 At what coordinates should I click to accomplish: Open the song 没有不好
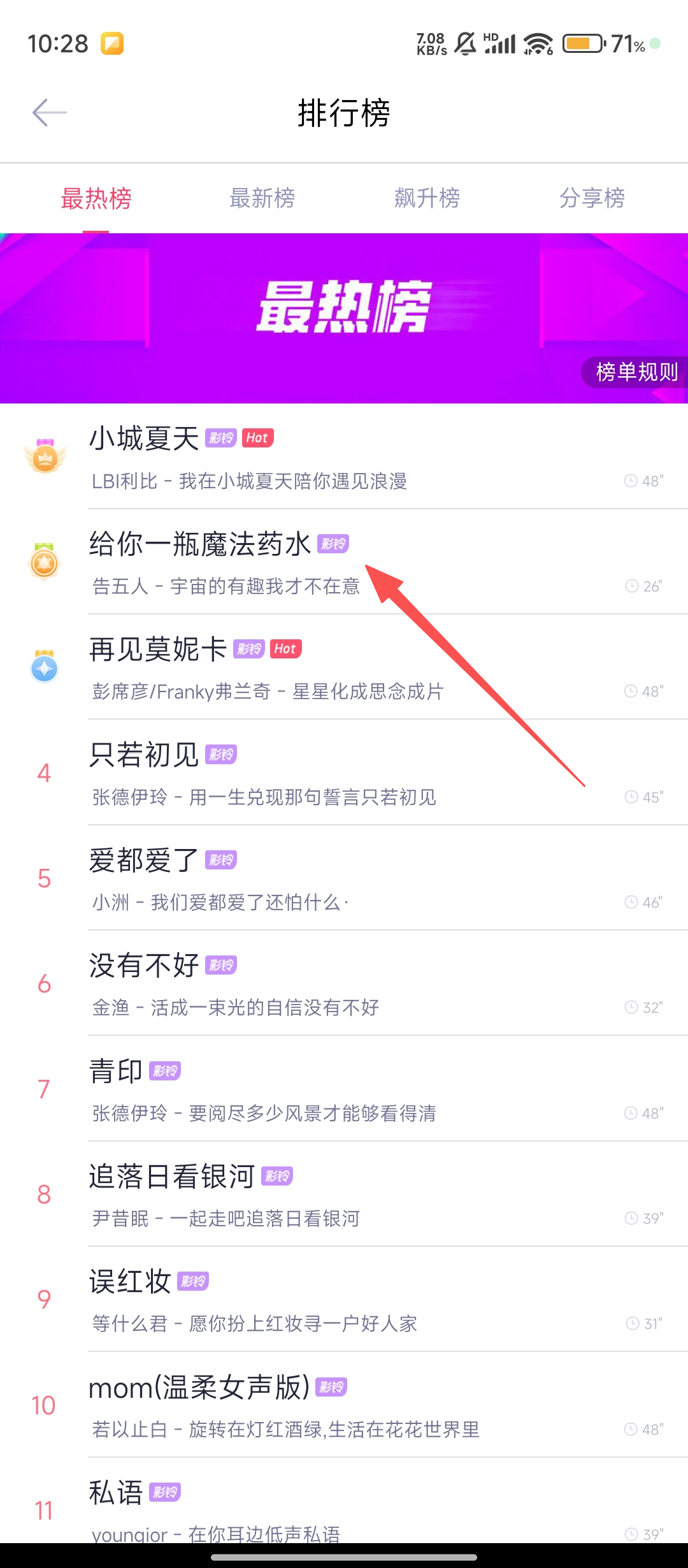145,966
